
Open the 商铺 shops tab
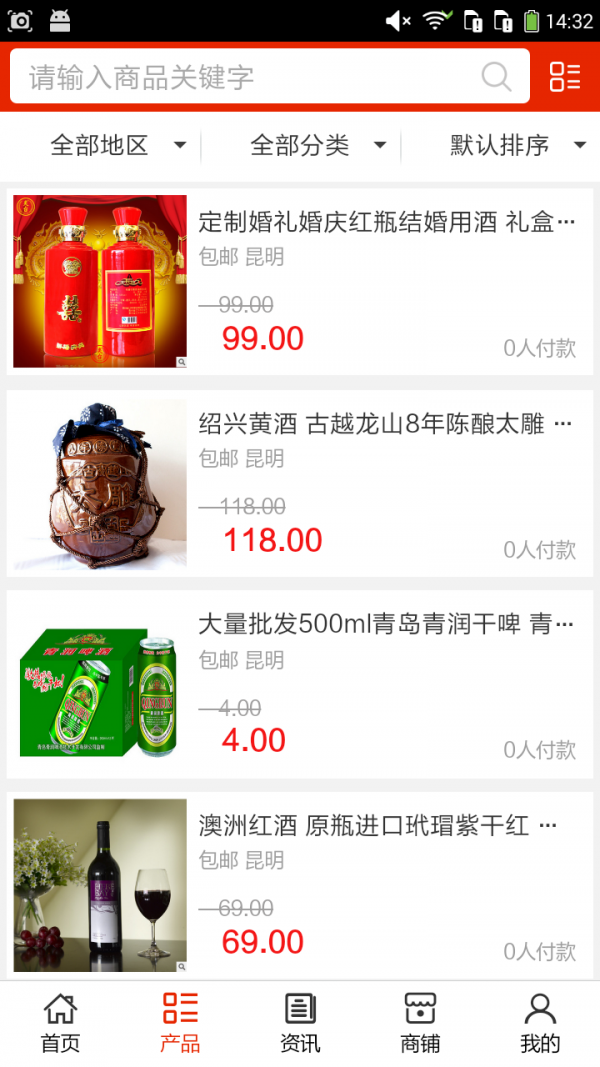(x=420, y=1023)
